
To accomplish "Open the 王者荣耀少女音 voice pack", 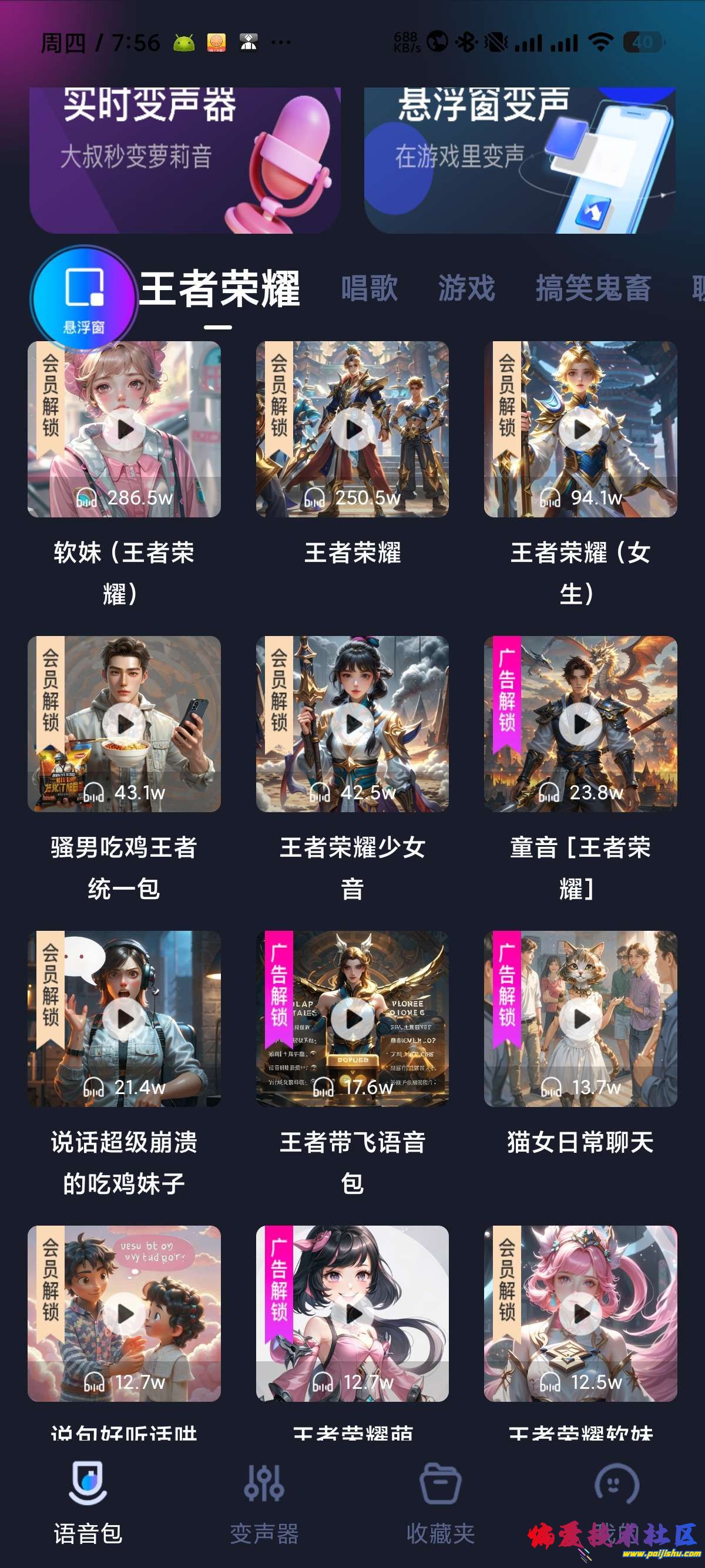I will [352, 724].
